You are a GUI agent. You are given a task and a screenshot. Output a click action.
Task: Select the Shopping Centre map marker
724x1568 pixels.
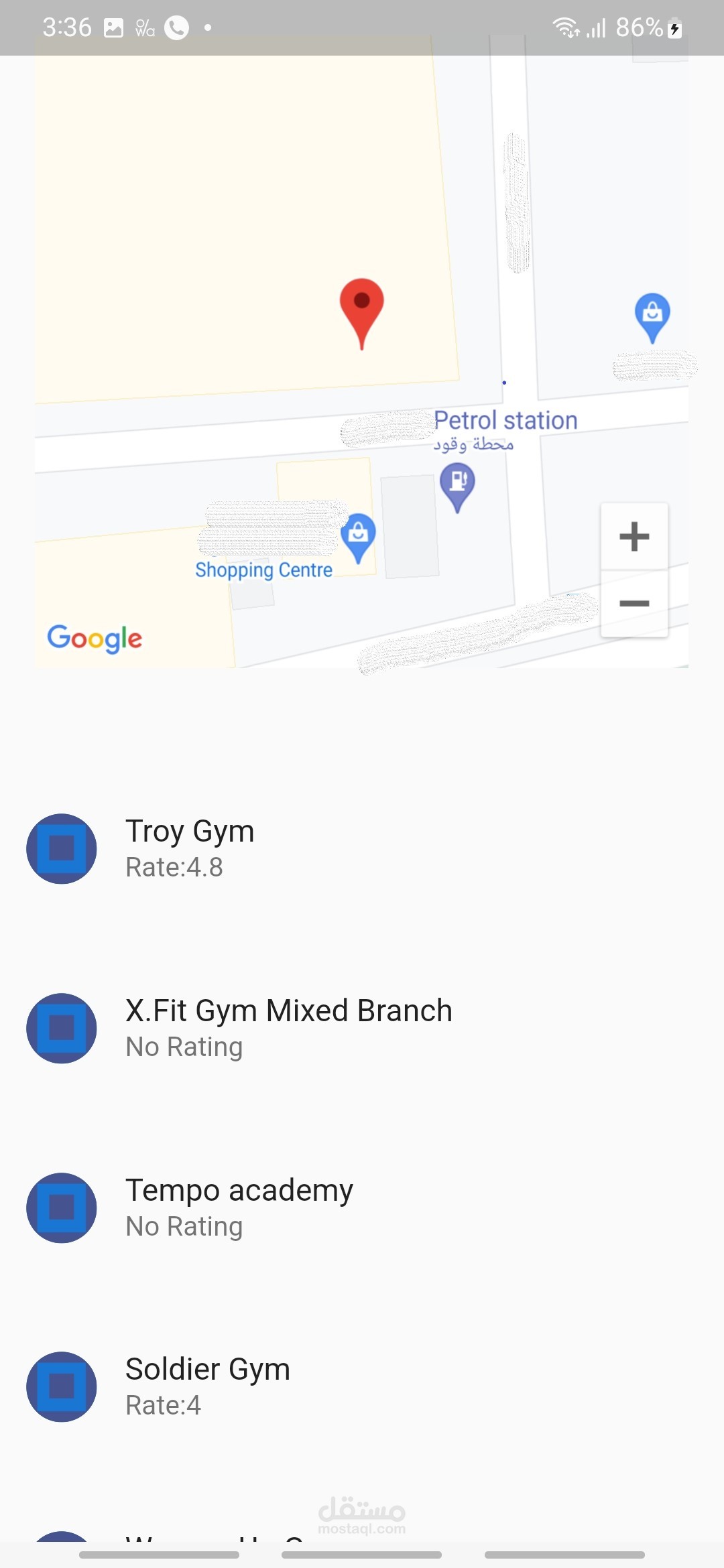(358, 536)
